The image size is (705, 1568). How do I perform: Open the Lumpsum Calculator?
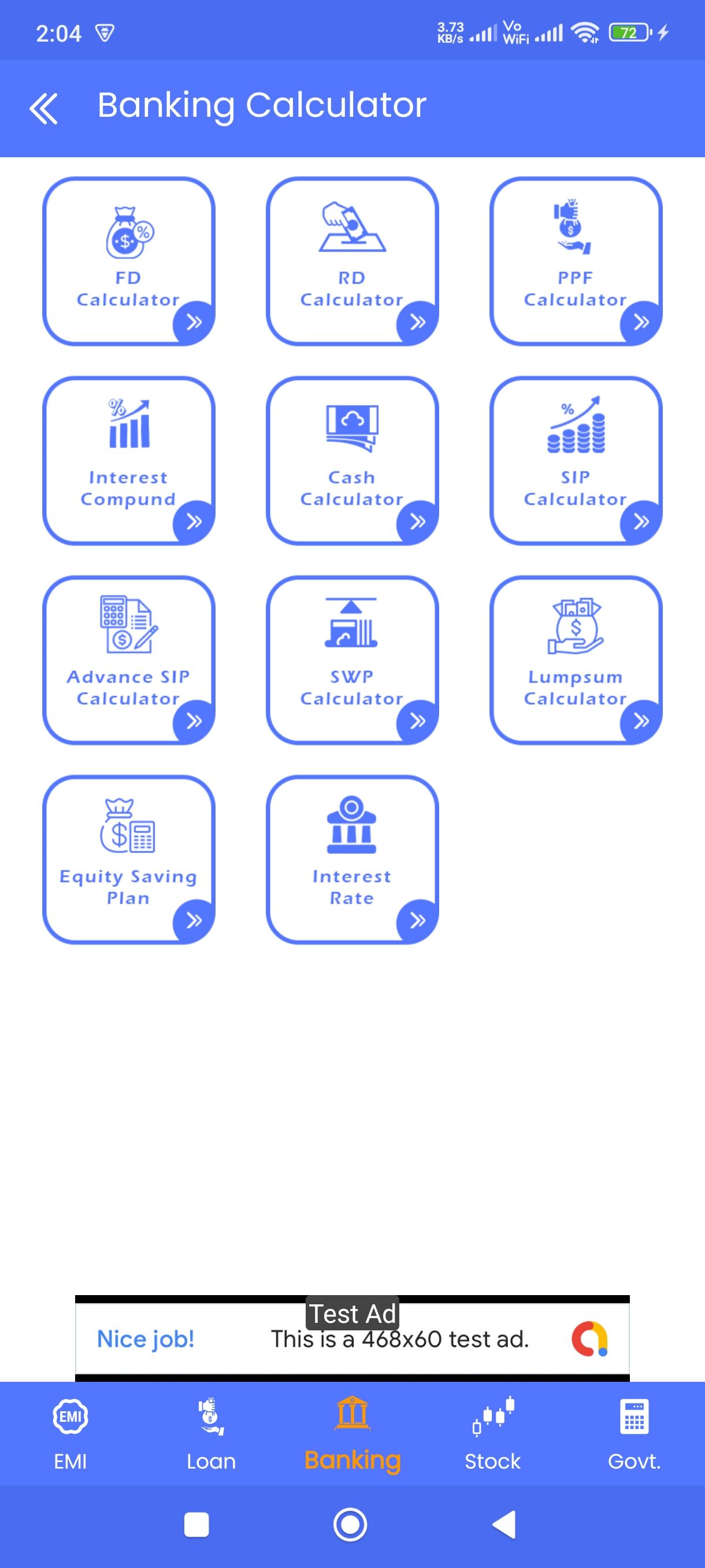point(576,660)
